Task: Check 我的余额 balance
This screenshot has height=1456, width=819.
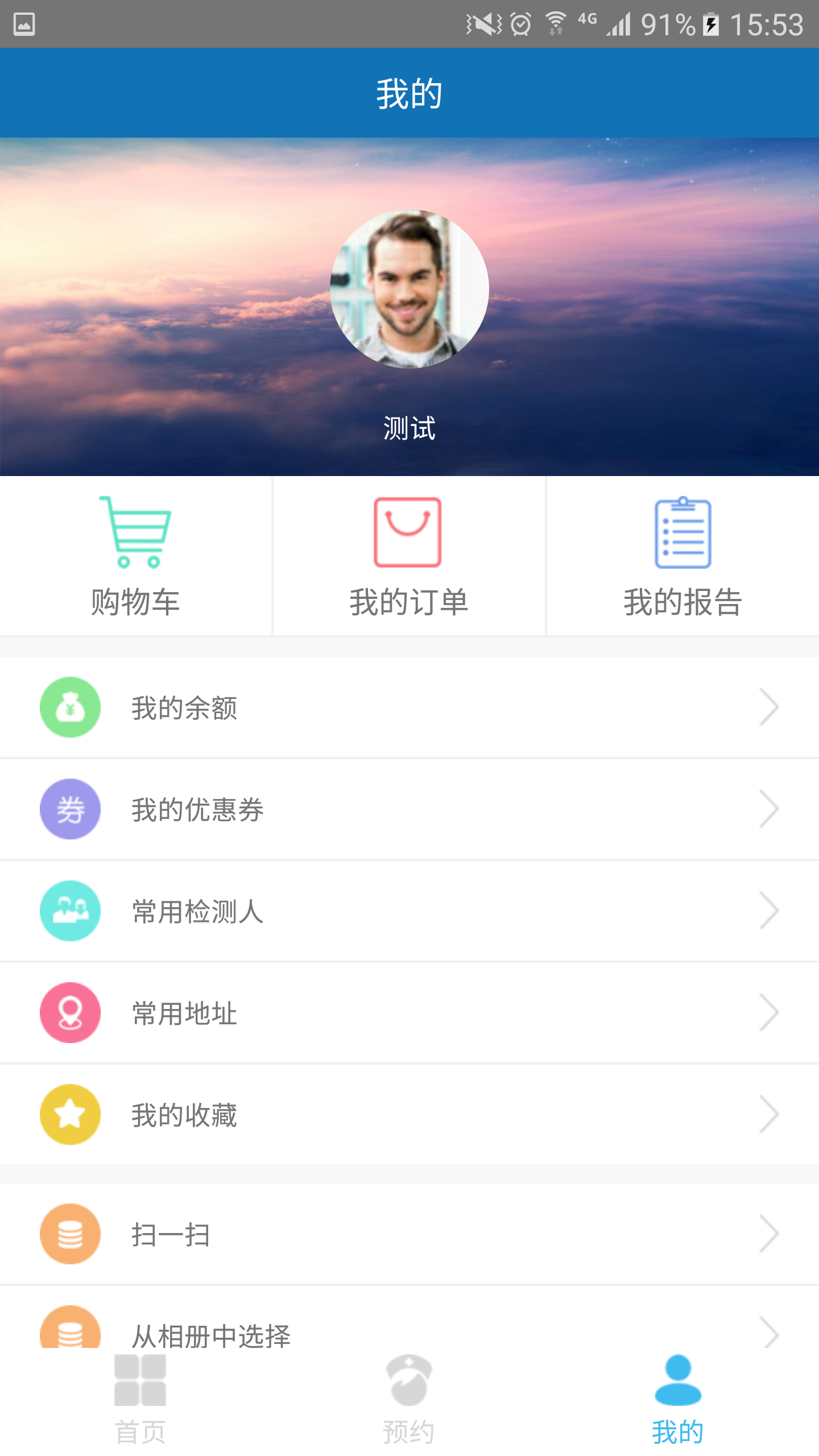Action: tap(409, 708)
